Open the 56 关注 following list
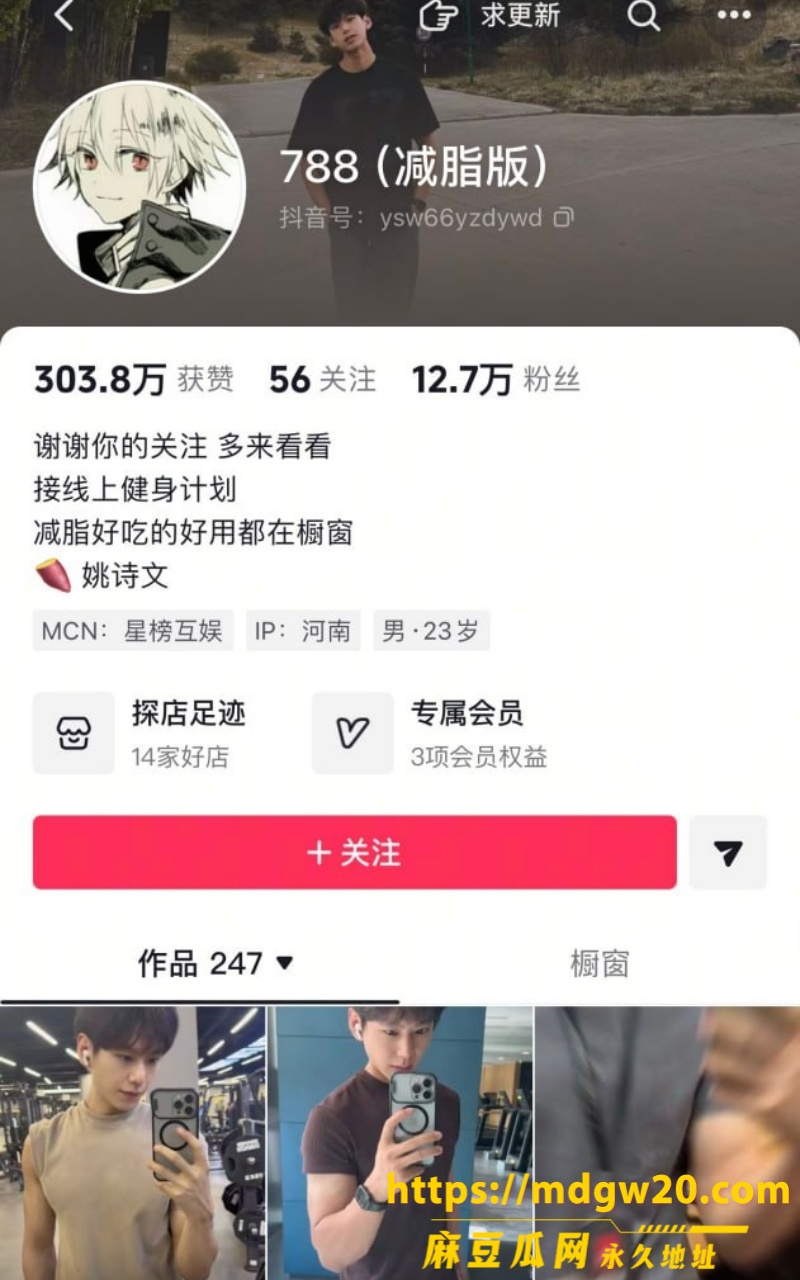 click(322, 380)
